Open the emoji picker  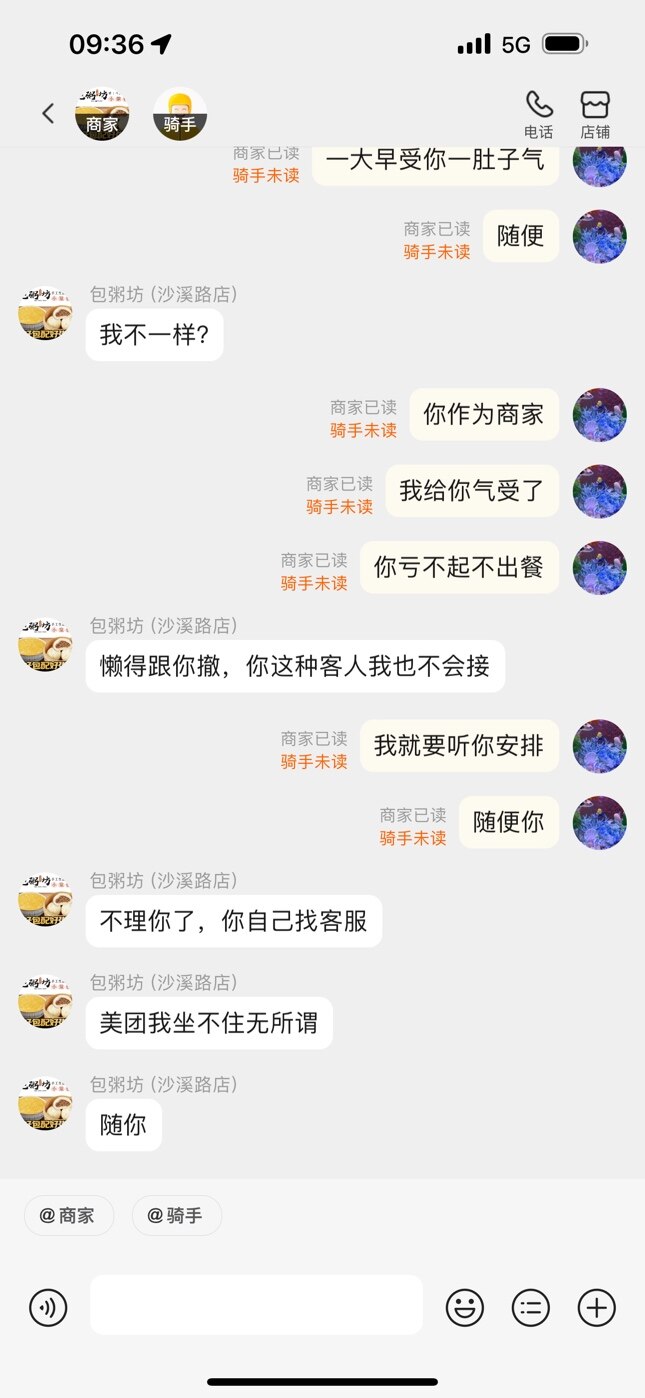tap(464, 1307)
